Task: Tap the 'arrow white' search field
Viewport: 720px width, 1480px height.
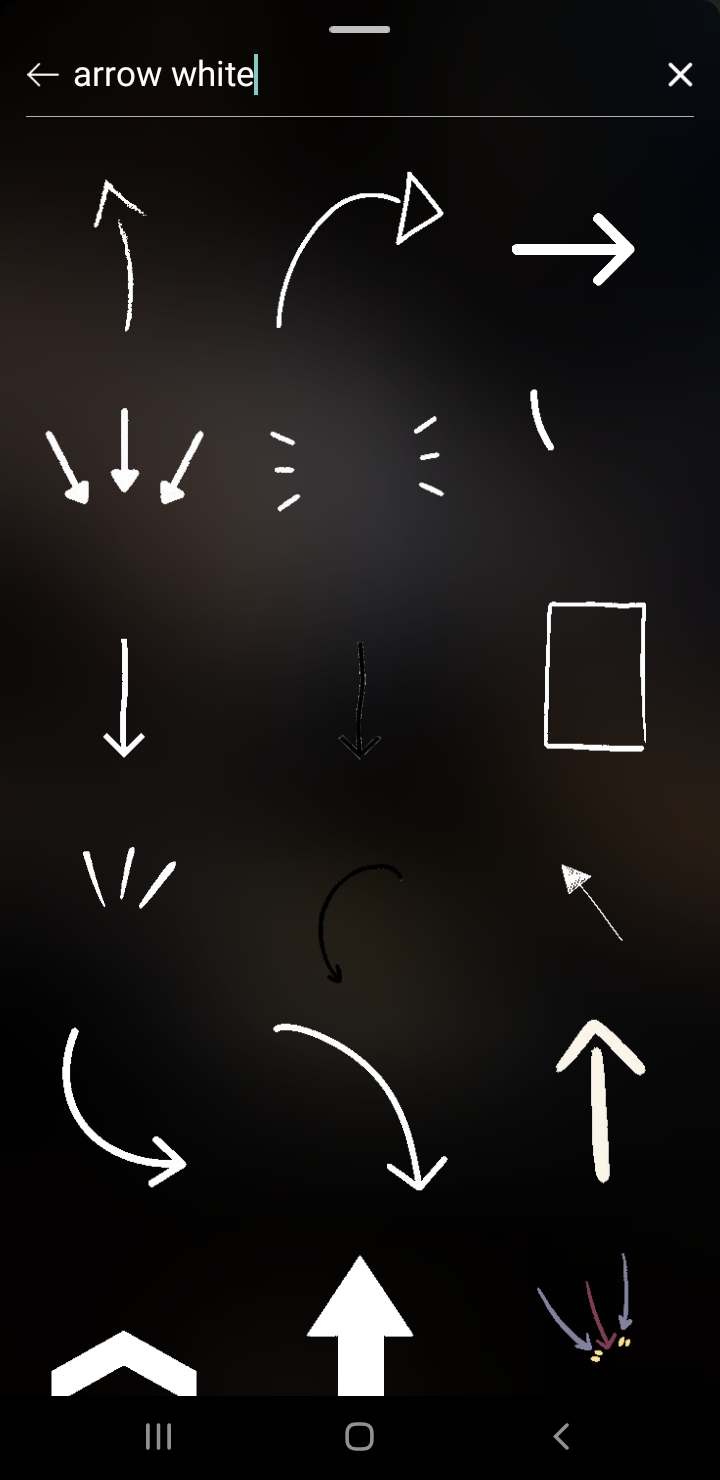Action: tap(360, 75)
